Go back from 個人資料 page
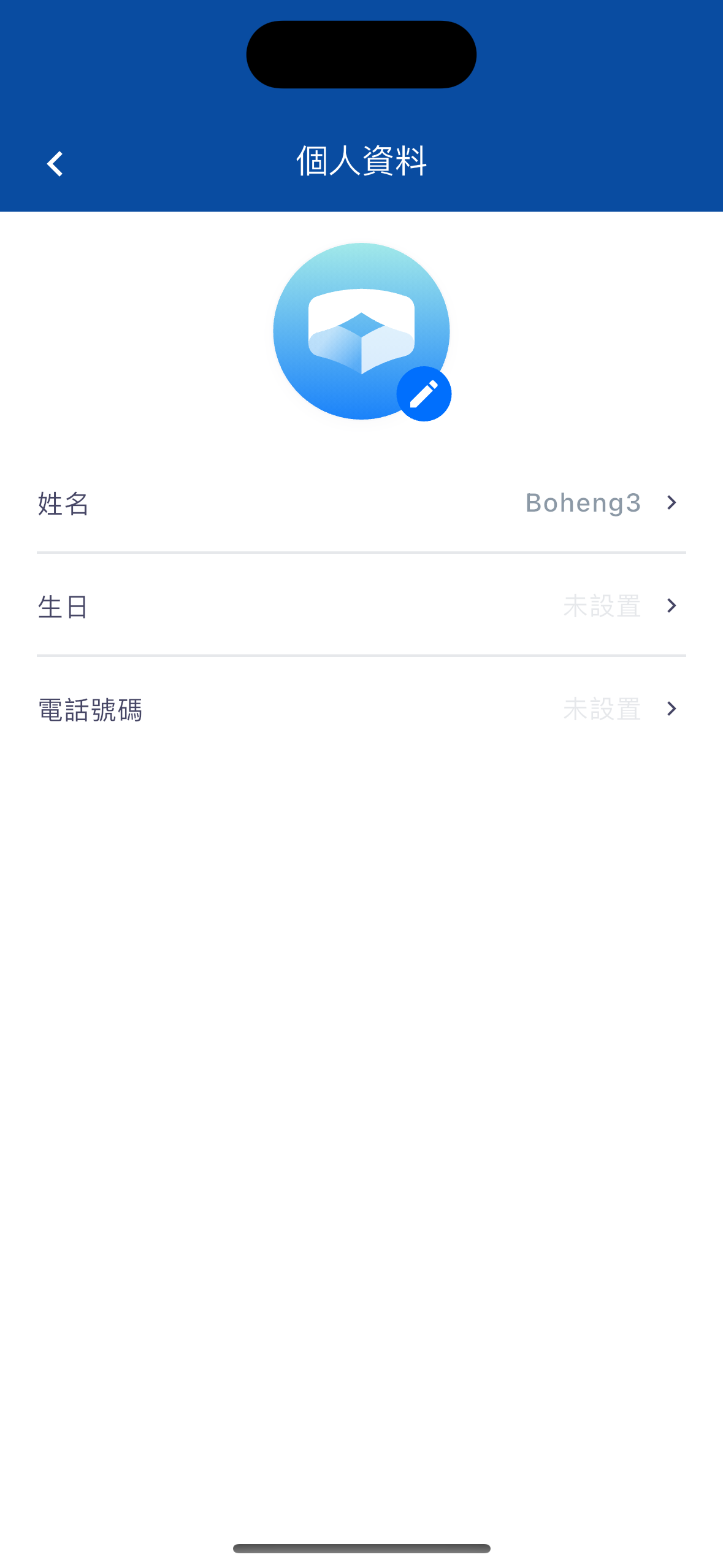Image resolution: width=723 pixels, height=1568 pixels. (x=55, y=164)
